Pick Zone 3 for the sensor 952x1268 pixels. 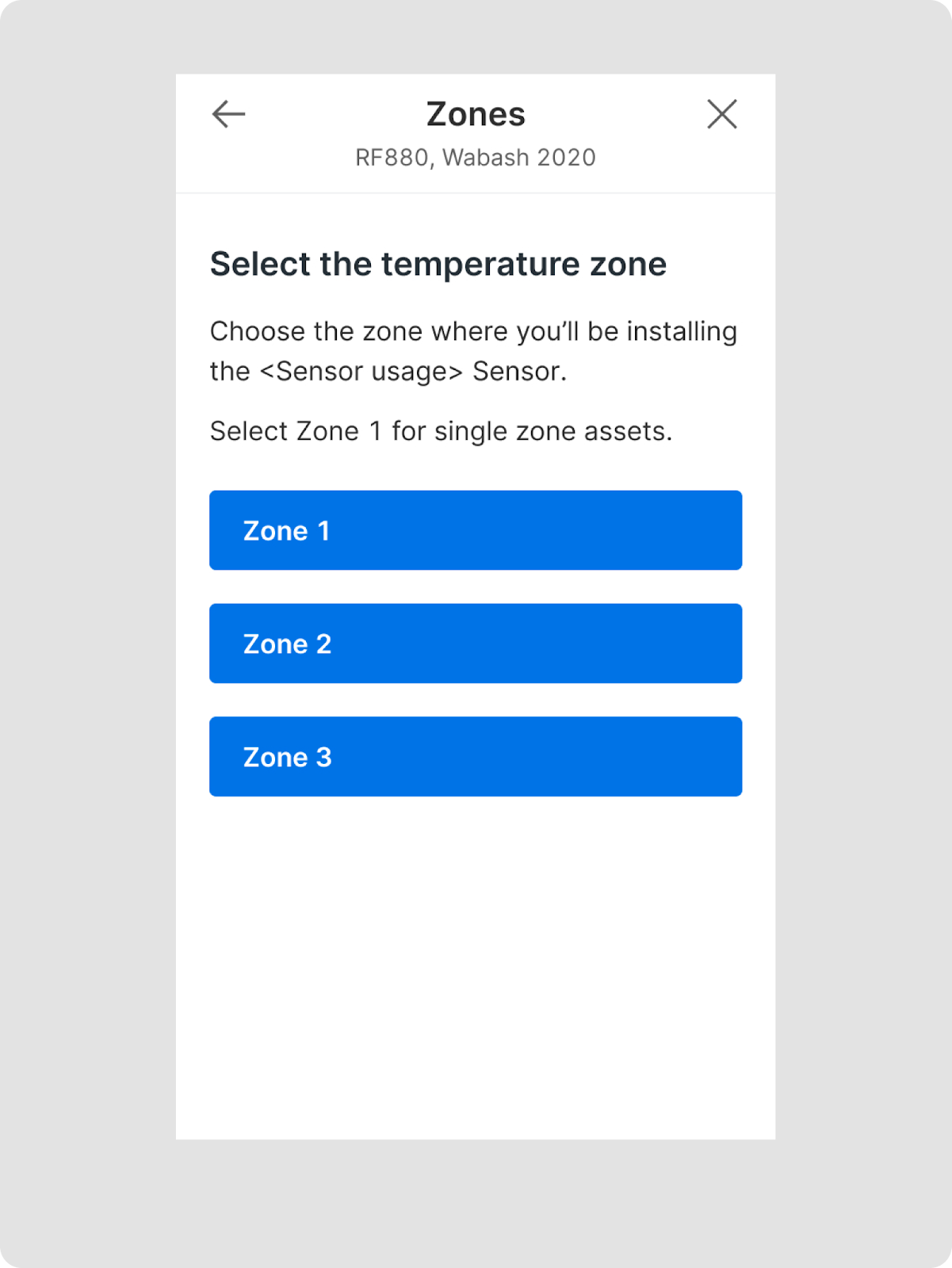[x=476, y=757]
